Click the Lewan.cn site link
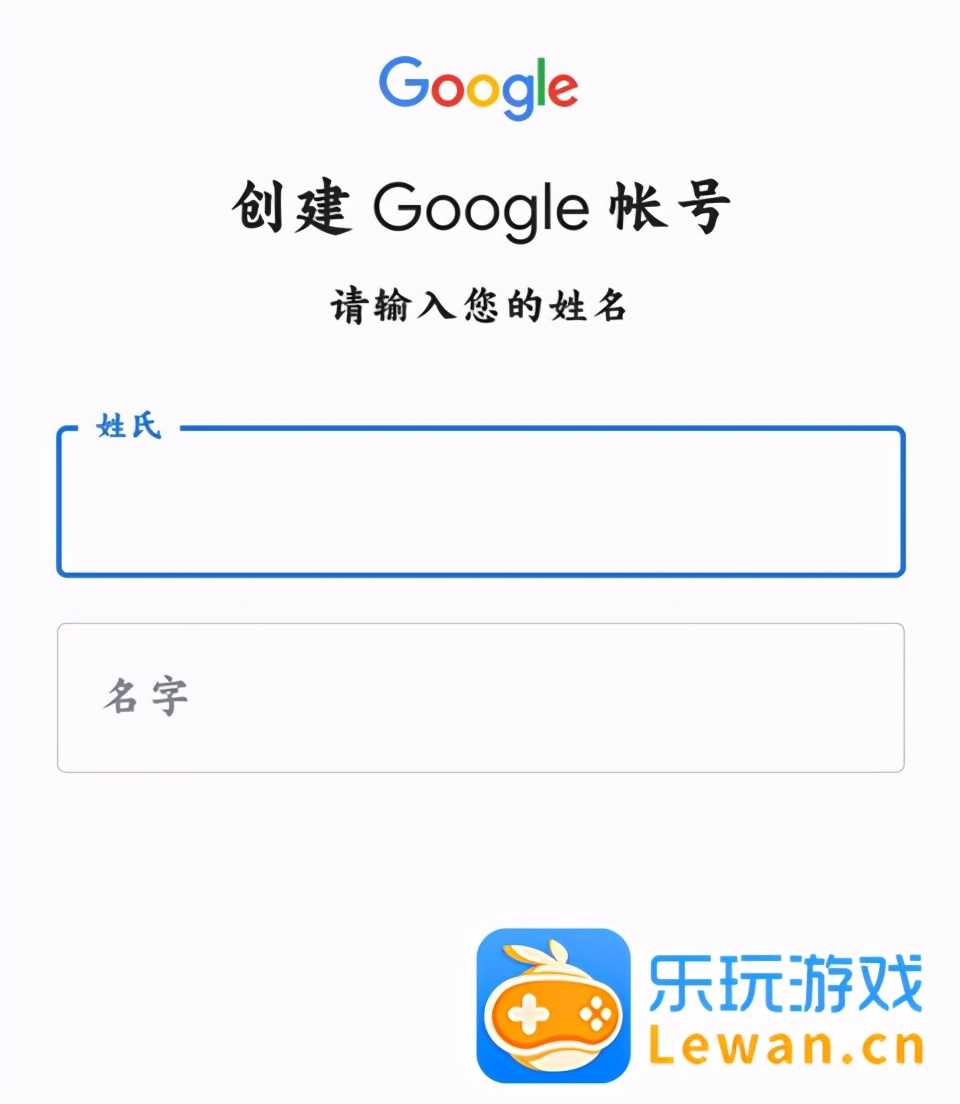 (780, 1043)
